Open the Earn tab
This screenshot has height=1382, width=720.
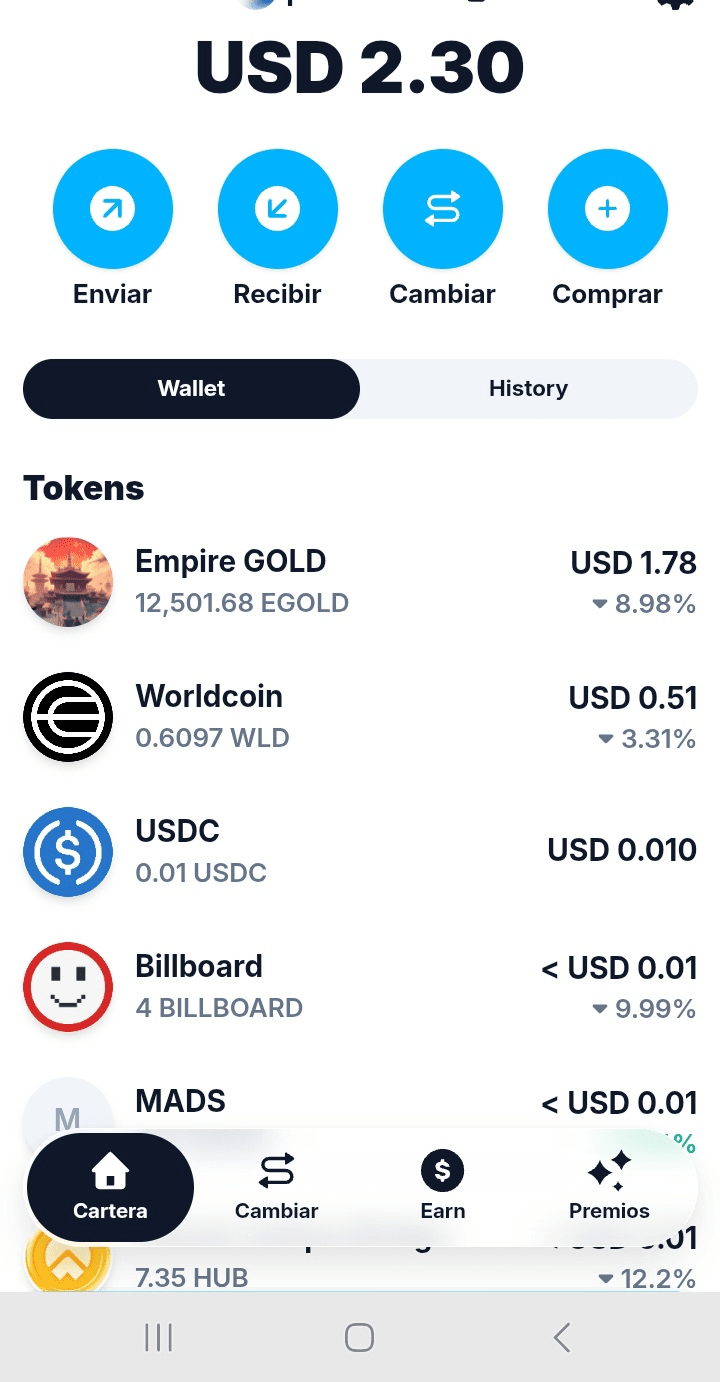click(x=443, y=1188)
